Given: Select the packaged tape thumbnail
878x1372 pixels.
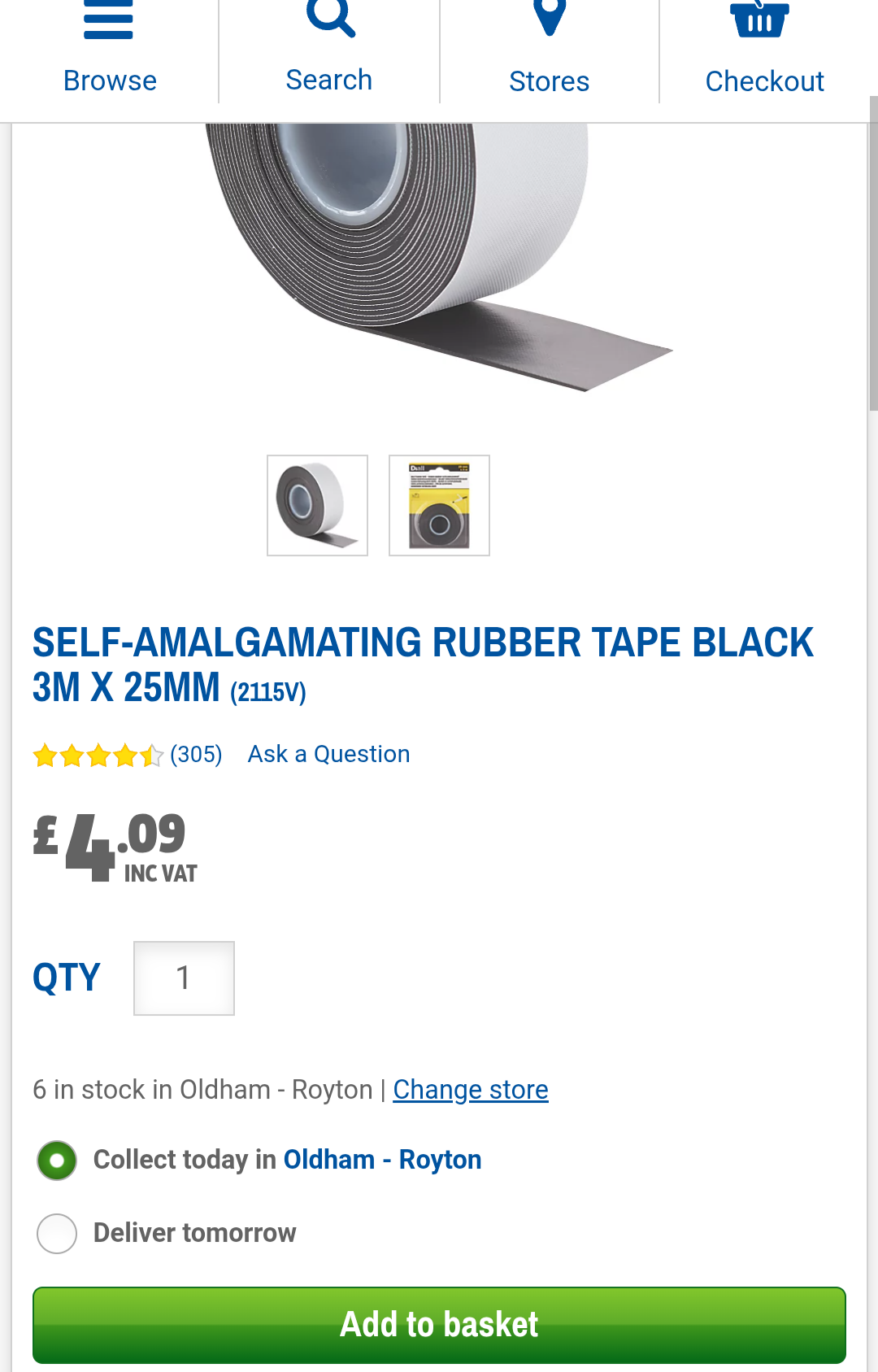Looking at the screenshot, I should [x=439, y=505].
